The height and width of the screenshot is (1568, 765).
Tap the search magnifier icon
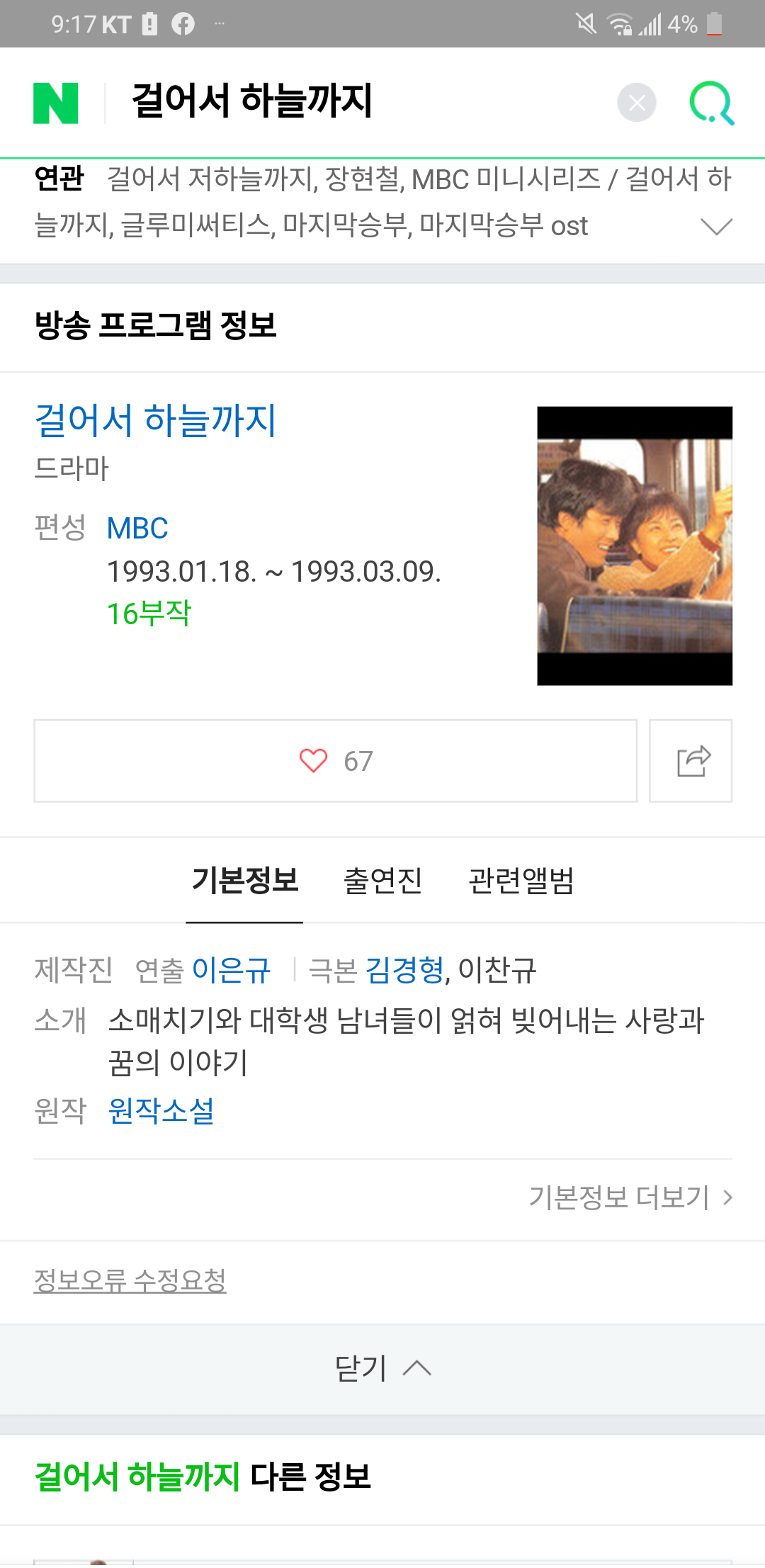click(x=713, y=103)
